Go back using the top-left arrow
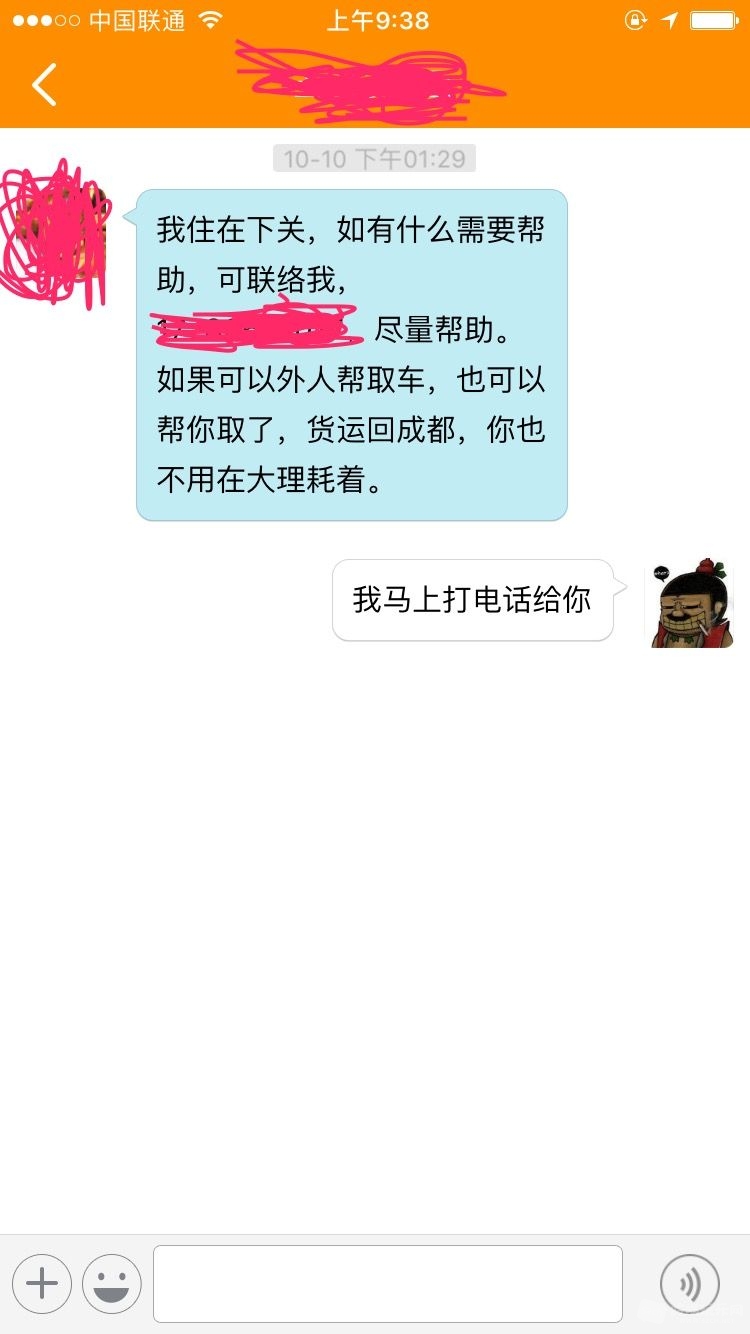Screen dimensions: 750x1334 point(44,84)
